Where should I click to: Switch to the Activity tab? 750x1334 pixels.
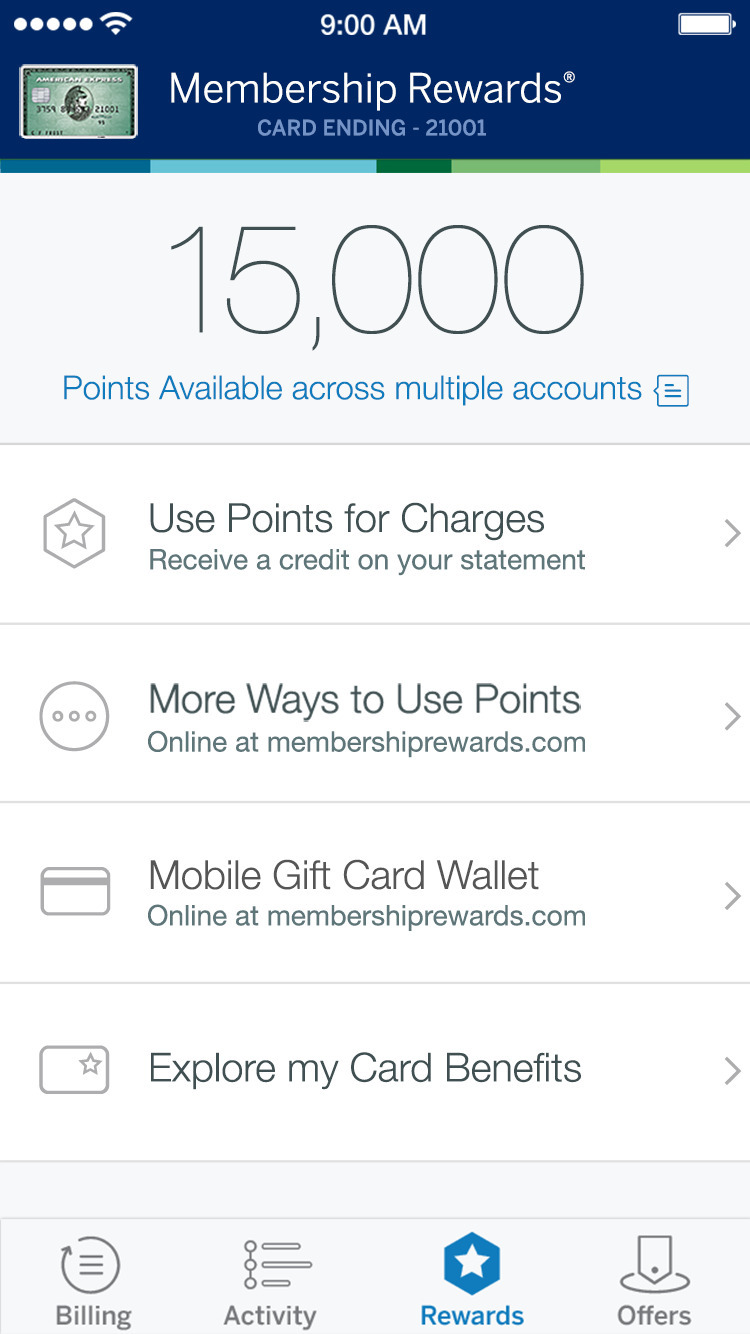270,1280
